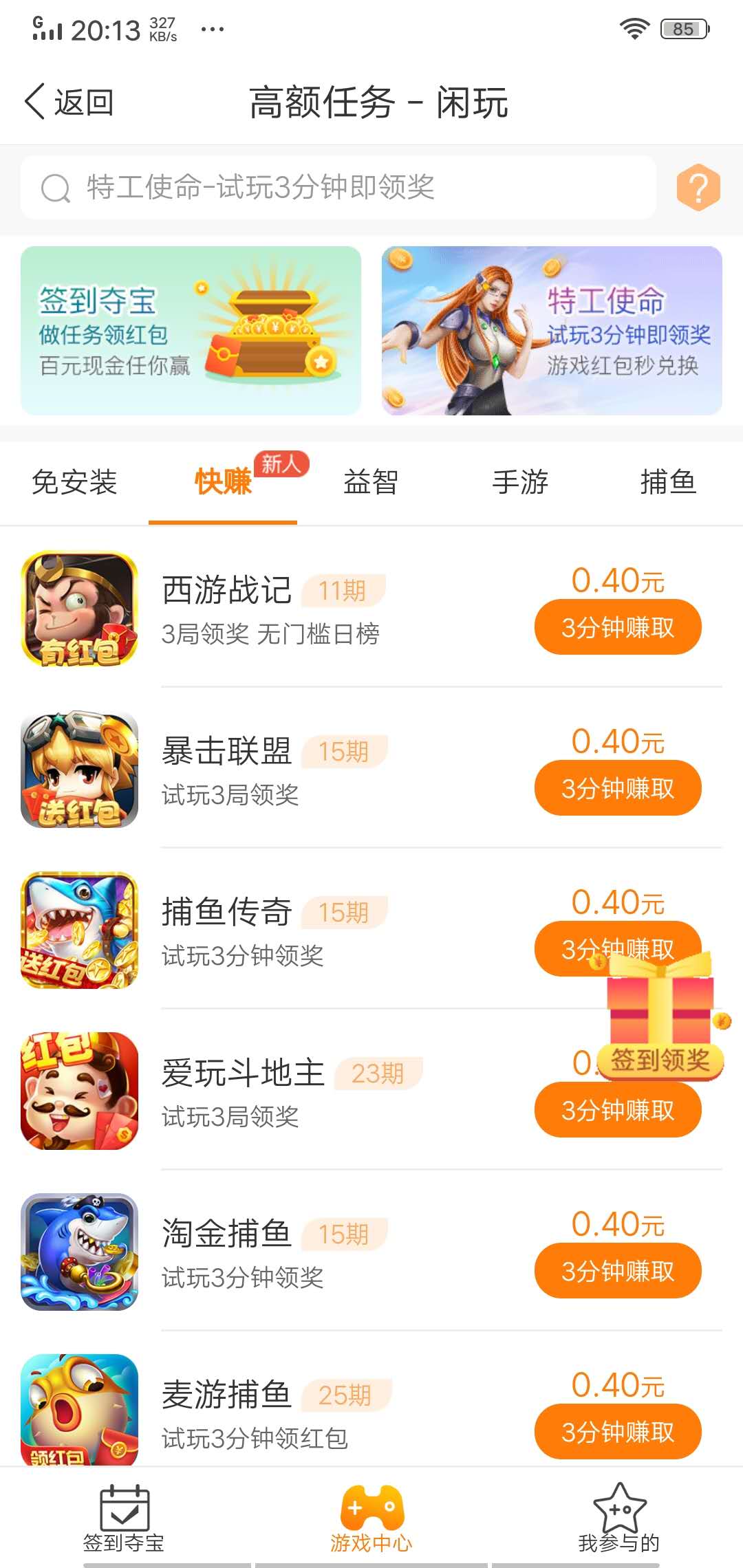Open the 特工使命 promo banner
Viewport: 743px width, 1568px height.
tap(548, 331)
